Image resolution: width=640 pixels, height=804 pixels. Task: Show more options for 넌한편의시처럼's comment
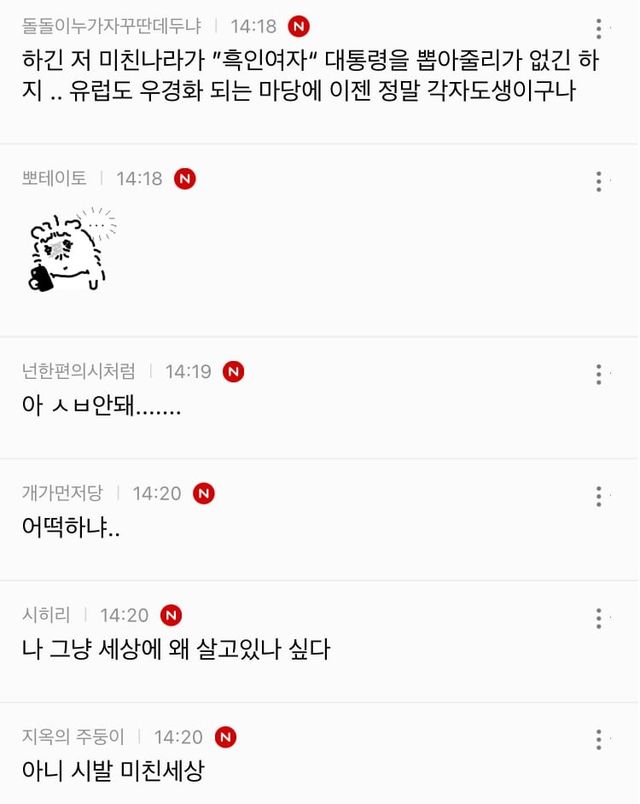coord(598,373)
